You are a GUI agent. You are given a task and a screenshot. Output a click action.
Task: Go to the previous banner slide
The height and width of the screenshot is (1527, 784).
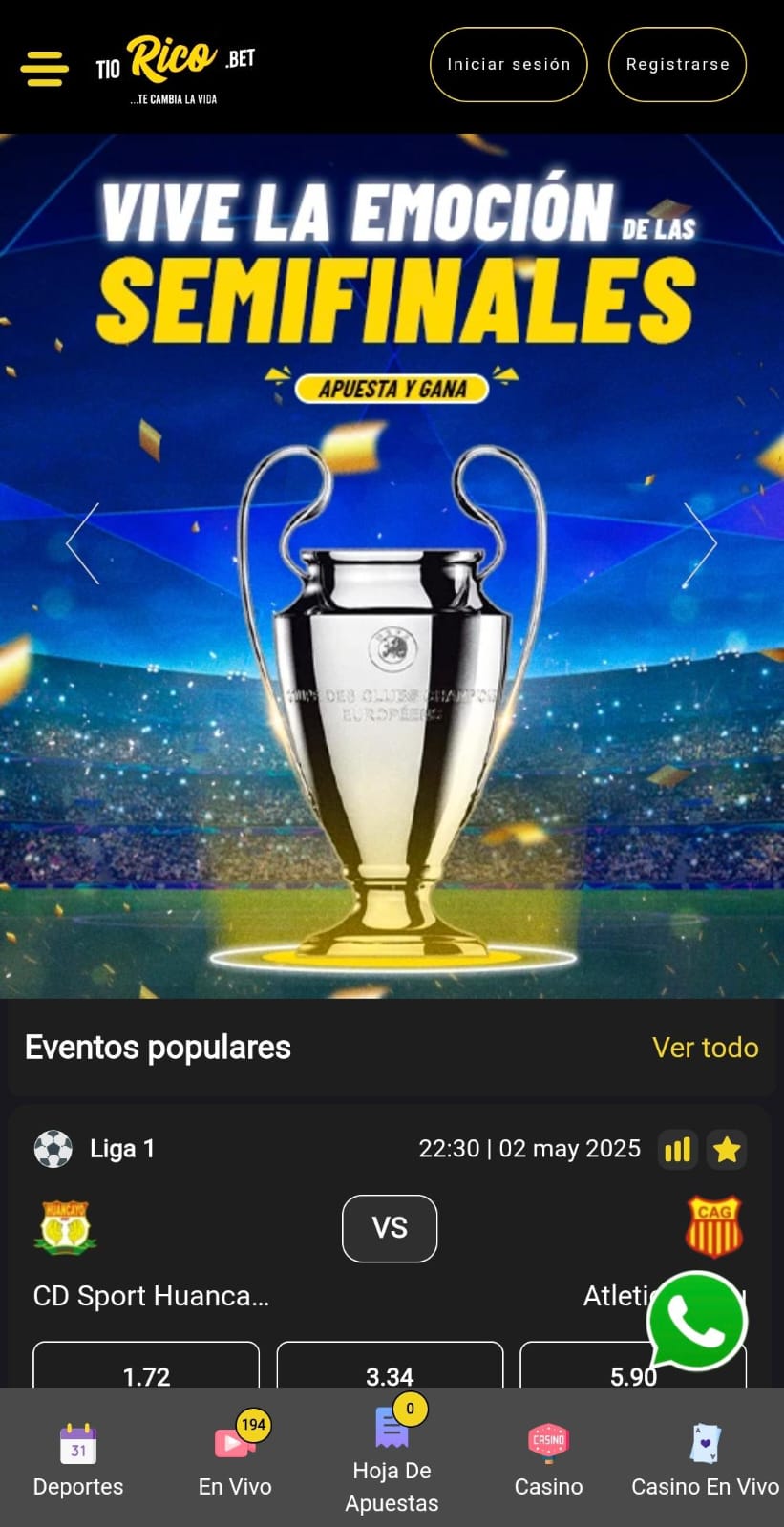(x=83, y=543)
